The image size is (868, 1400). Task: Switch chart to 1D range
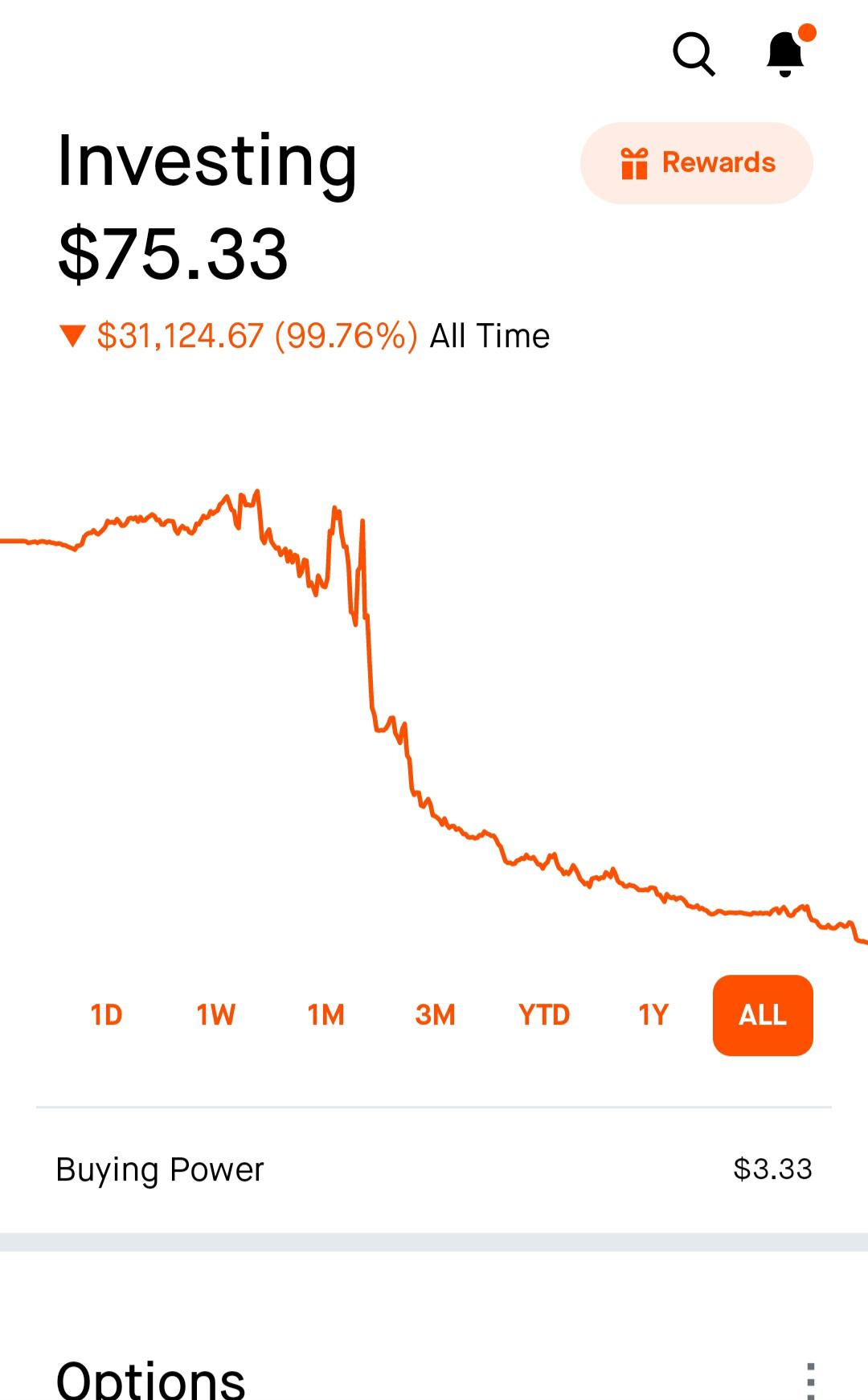coord(106,1015)
